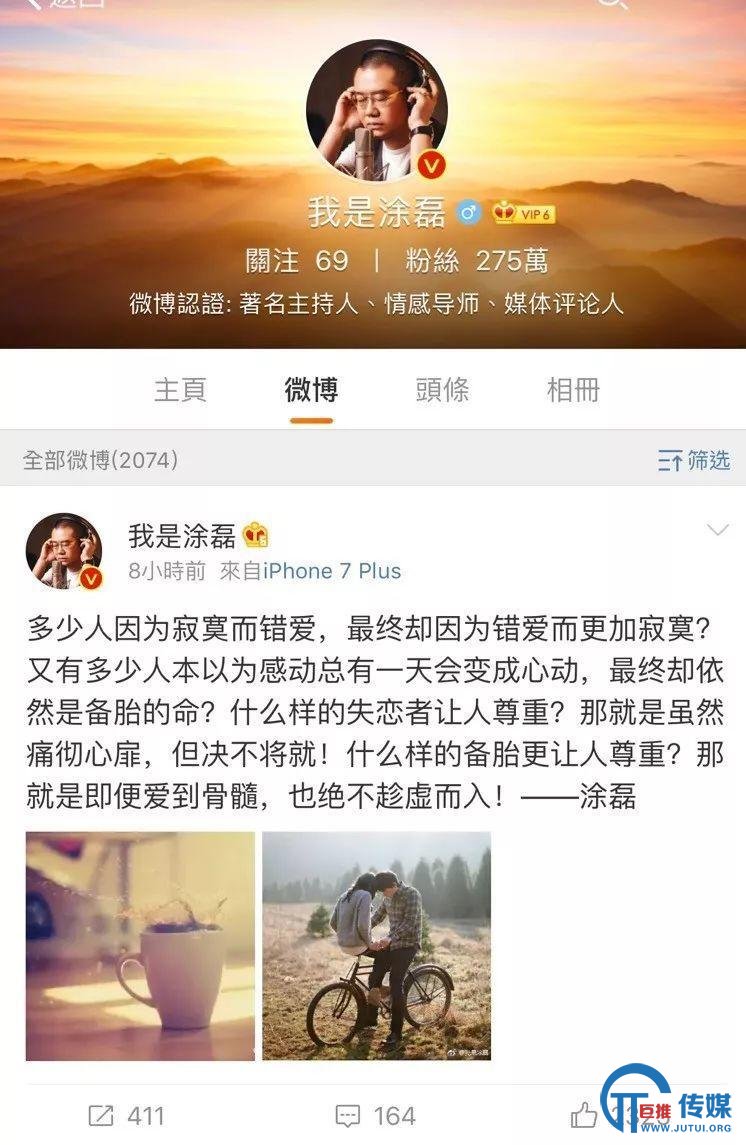
Task: Open the 筛选 filter
Action: click(x=694, y=460)
